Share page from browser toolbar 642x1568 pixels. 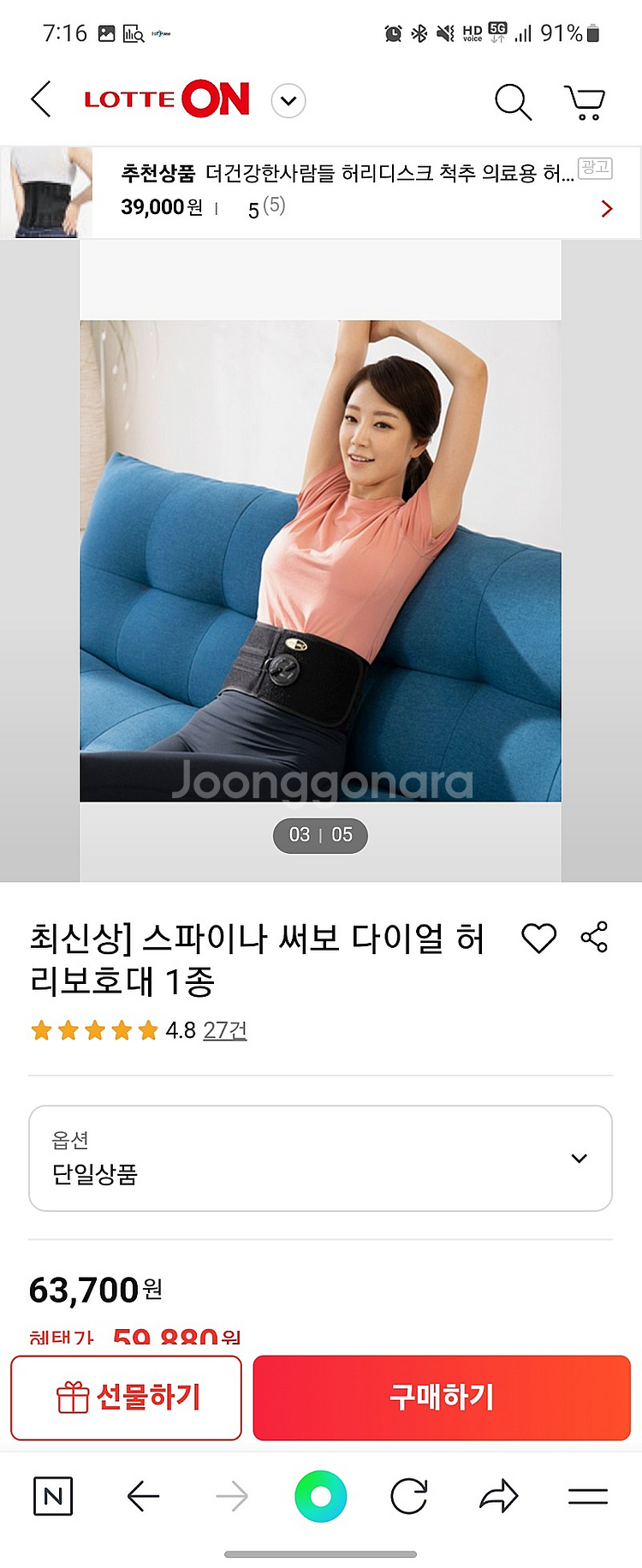[499, 1496]
